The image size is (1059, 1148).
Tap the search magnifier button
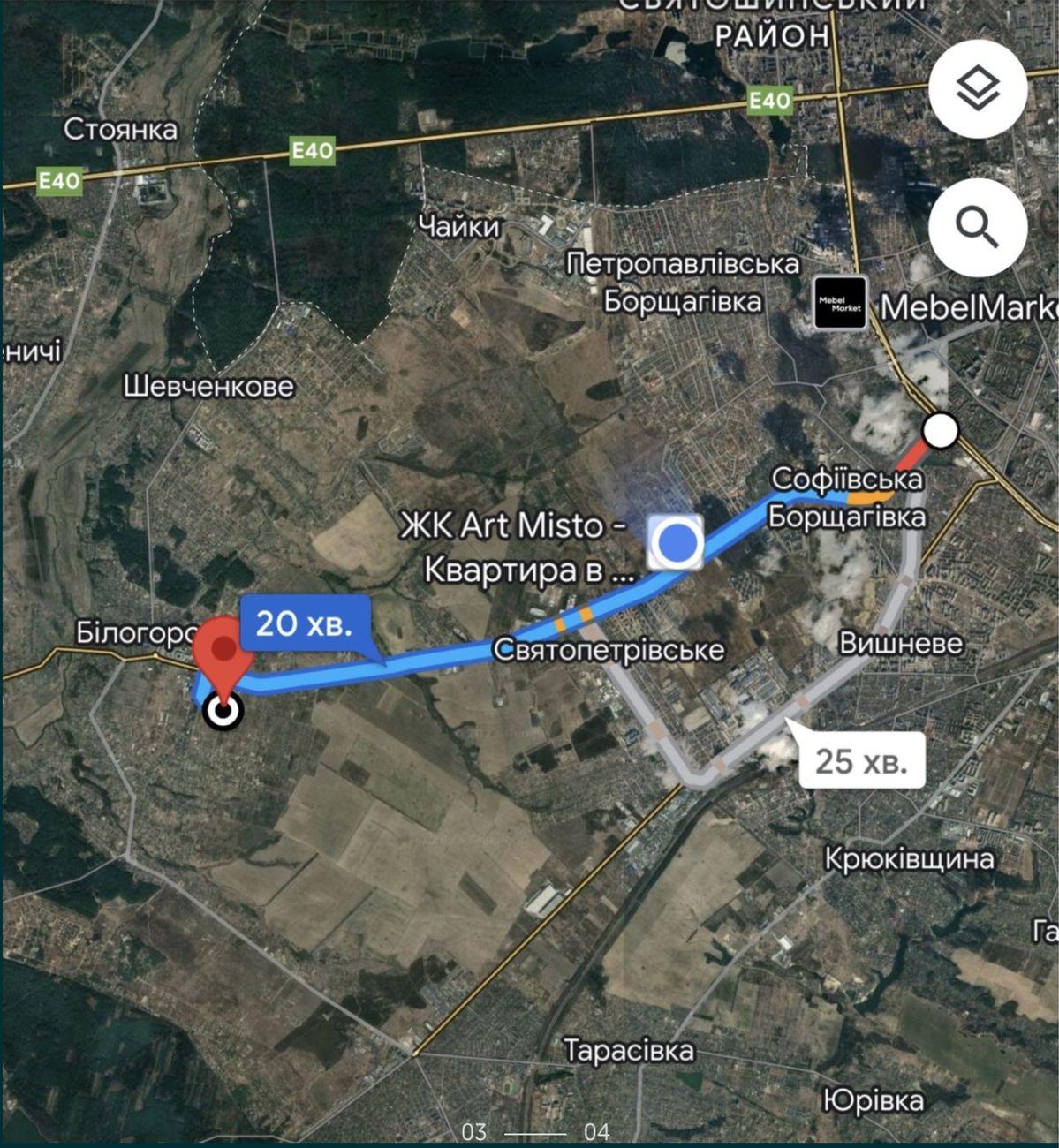click(978, 228)
